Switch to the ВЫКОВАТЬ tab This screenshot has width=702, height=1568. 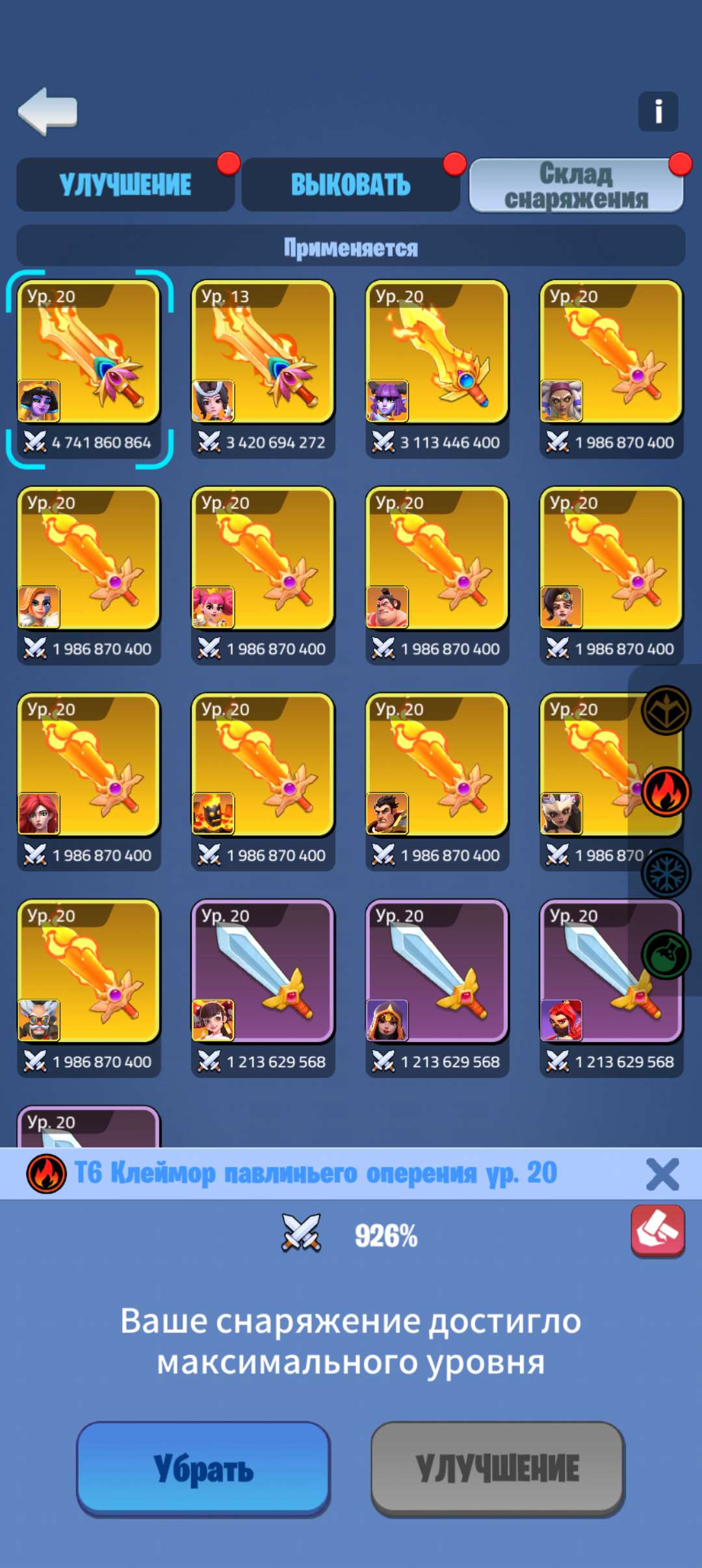[350, 185]
